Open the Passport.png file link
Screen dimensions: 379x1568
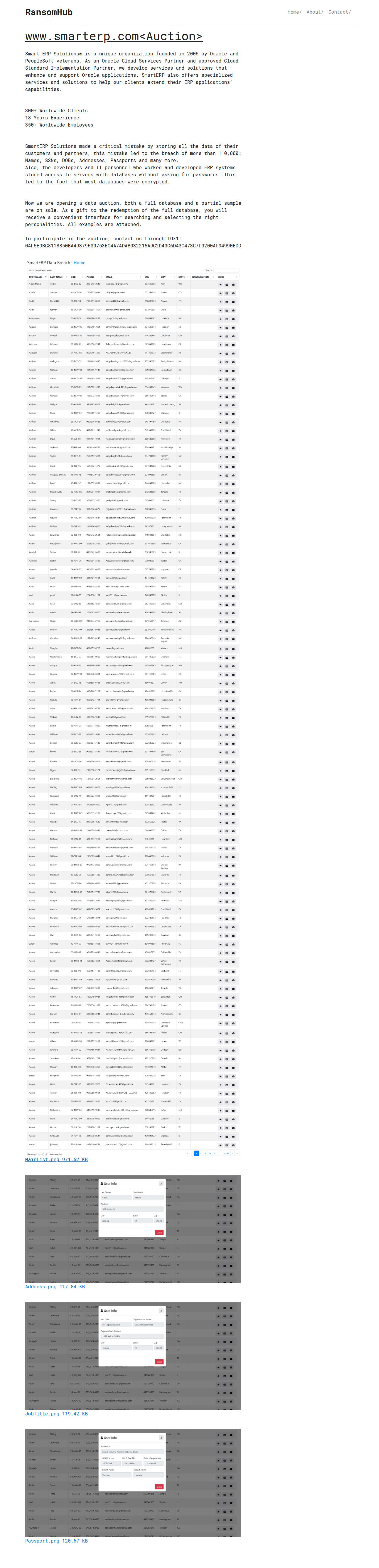(x=56, y=1541)
